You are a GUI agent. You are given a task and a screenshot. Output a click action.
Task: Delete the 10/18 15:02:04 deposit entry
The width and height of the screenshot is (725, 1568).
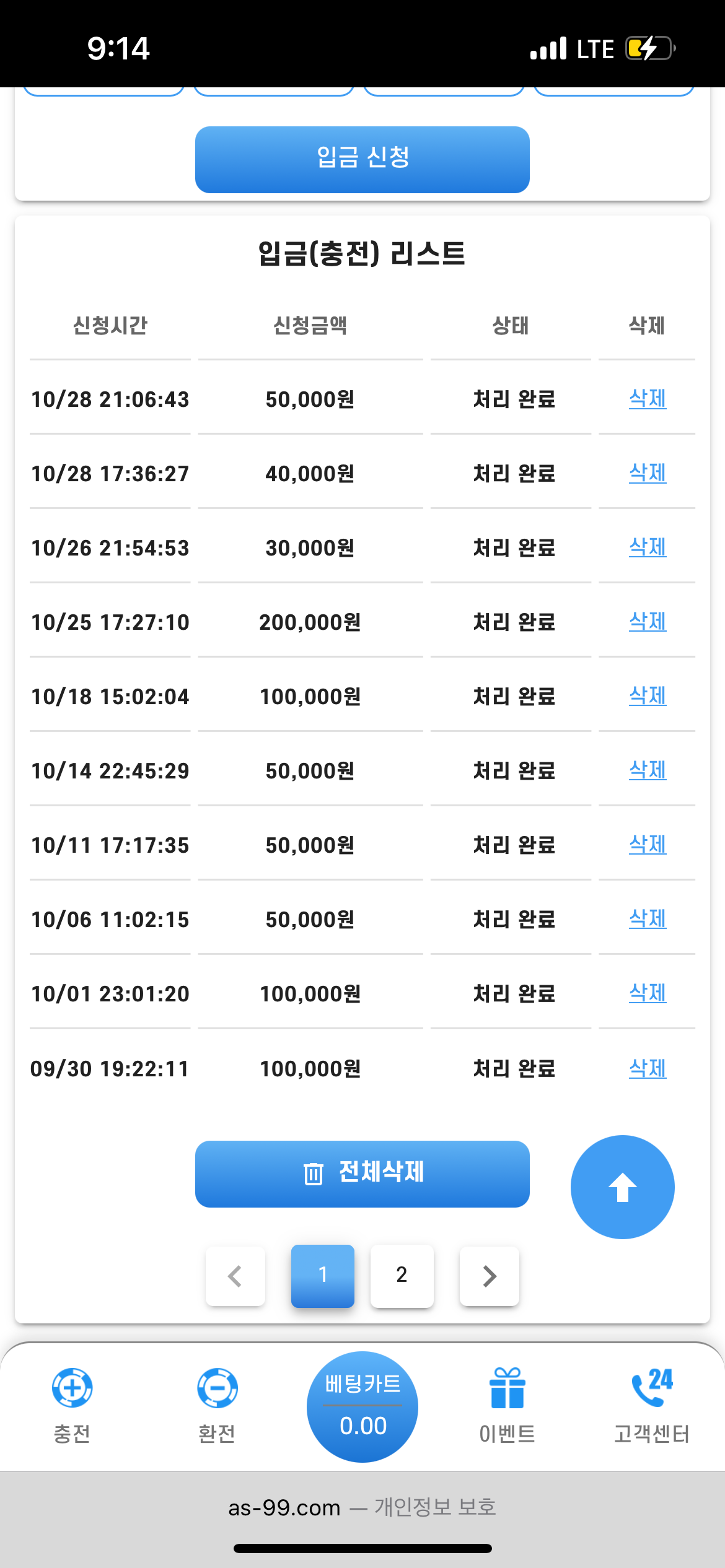click(648, 696)
